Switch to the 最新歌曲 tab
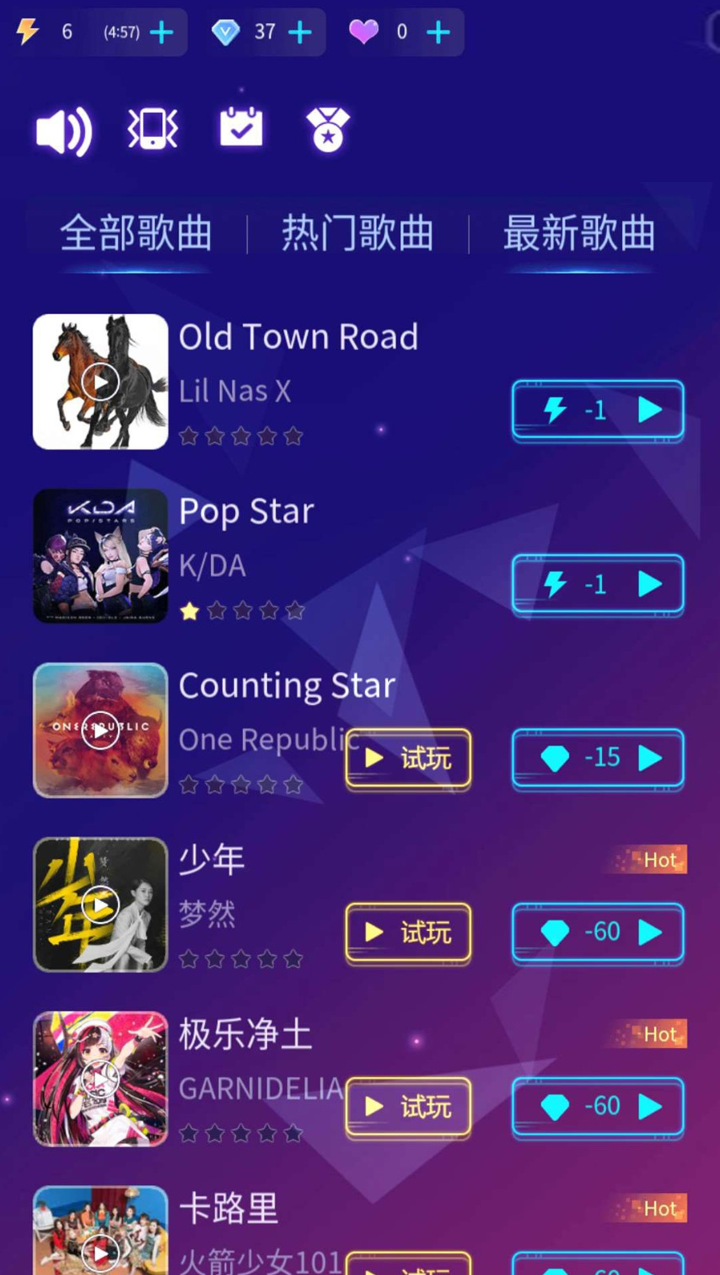Image resolution: width=720 pixels, height=1275 pixels. 579,234
